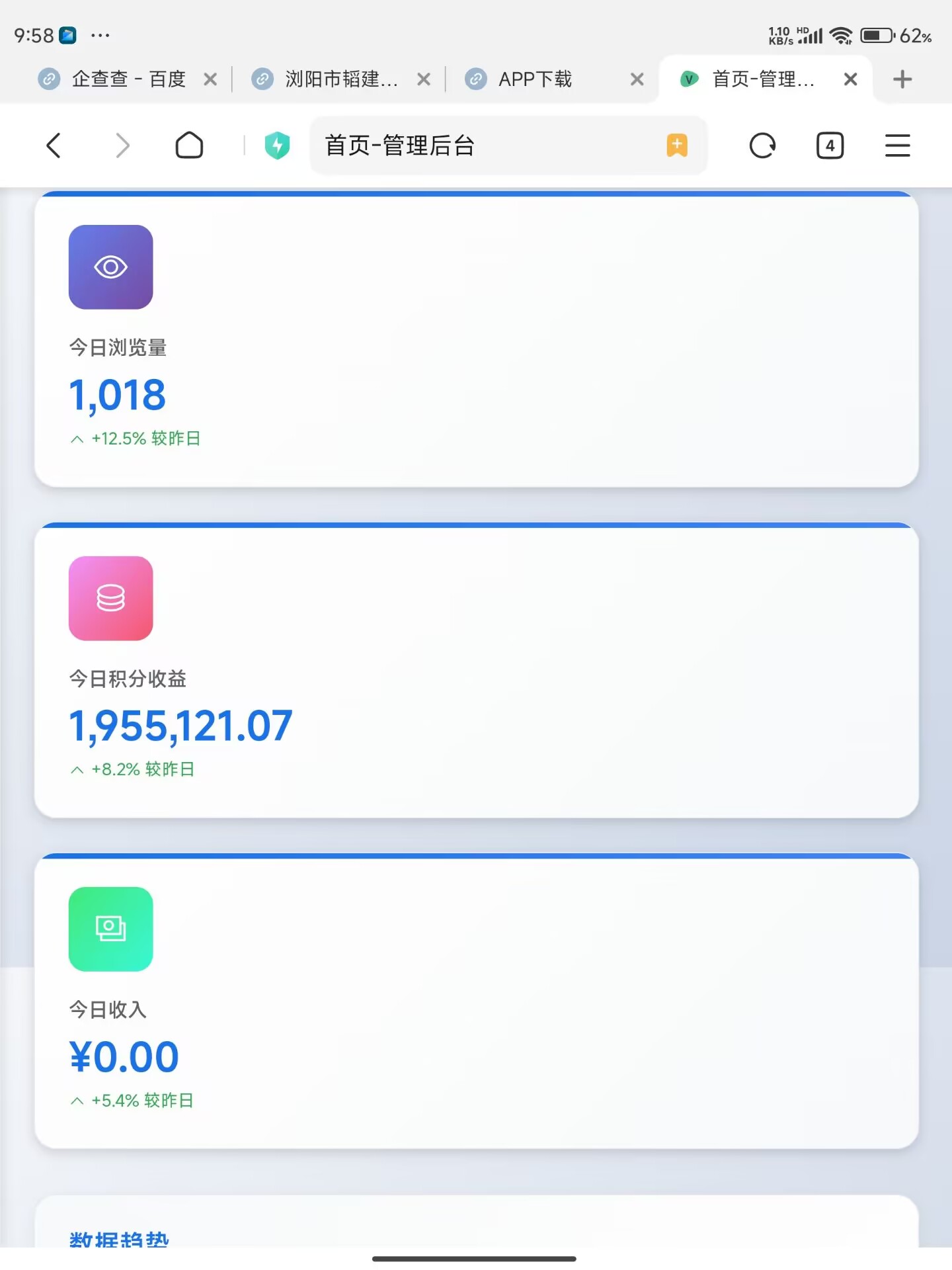This screenshot has height=1270, width=952.
Task: Open the tab switcher showing 4 tabs
Action: [x=830, y=146]
